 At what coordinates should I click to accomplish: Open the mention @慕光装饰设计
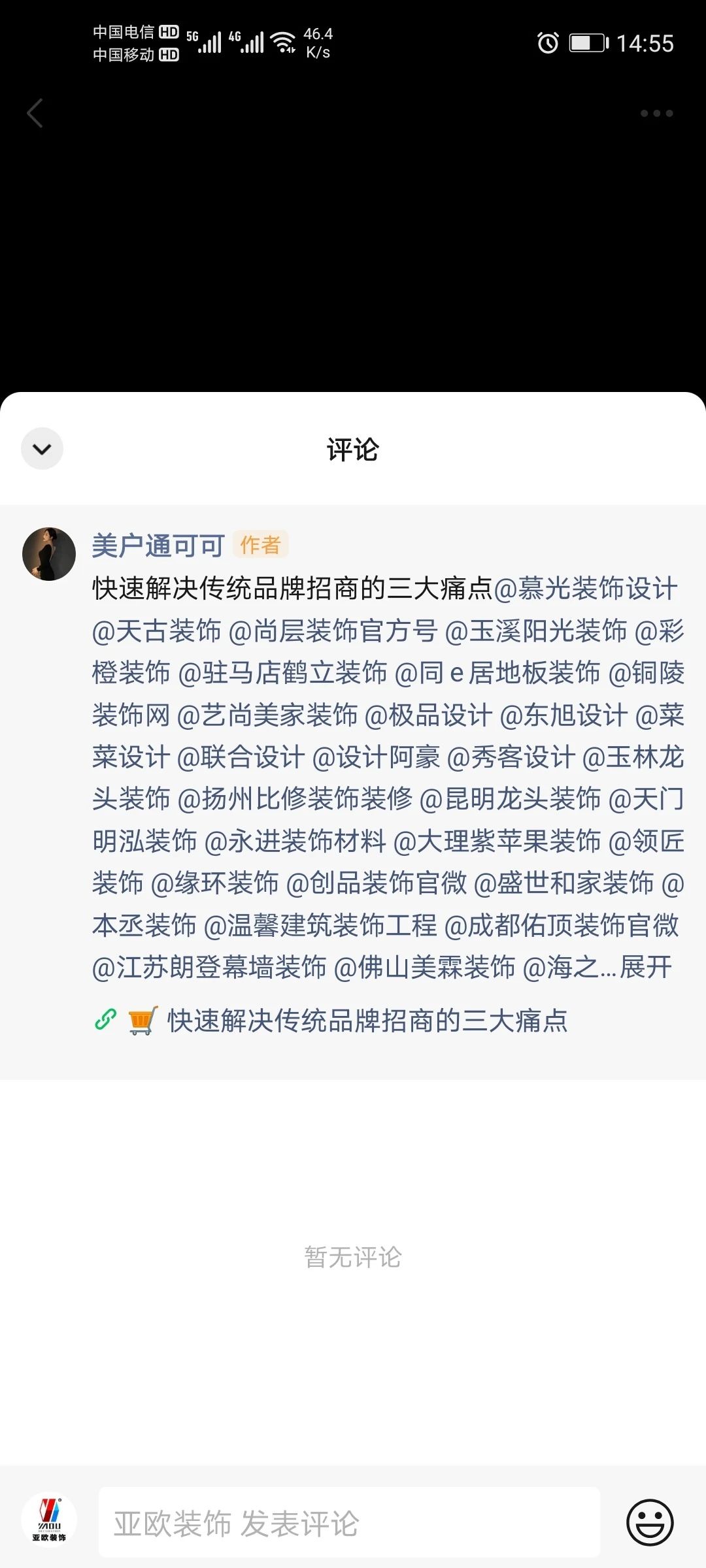586,588
